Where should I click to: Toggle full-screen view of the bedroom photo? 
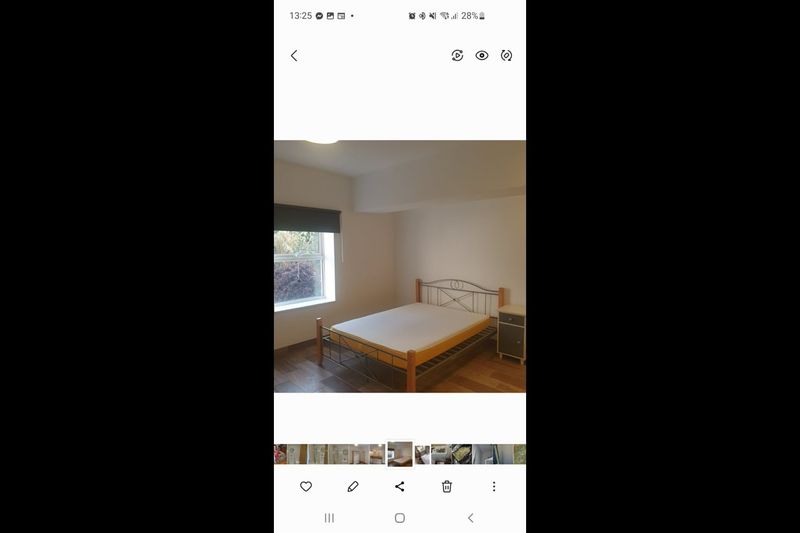click(400, 266)
